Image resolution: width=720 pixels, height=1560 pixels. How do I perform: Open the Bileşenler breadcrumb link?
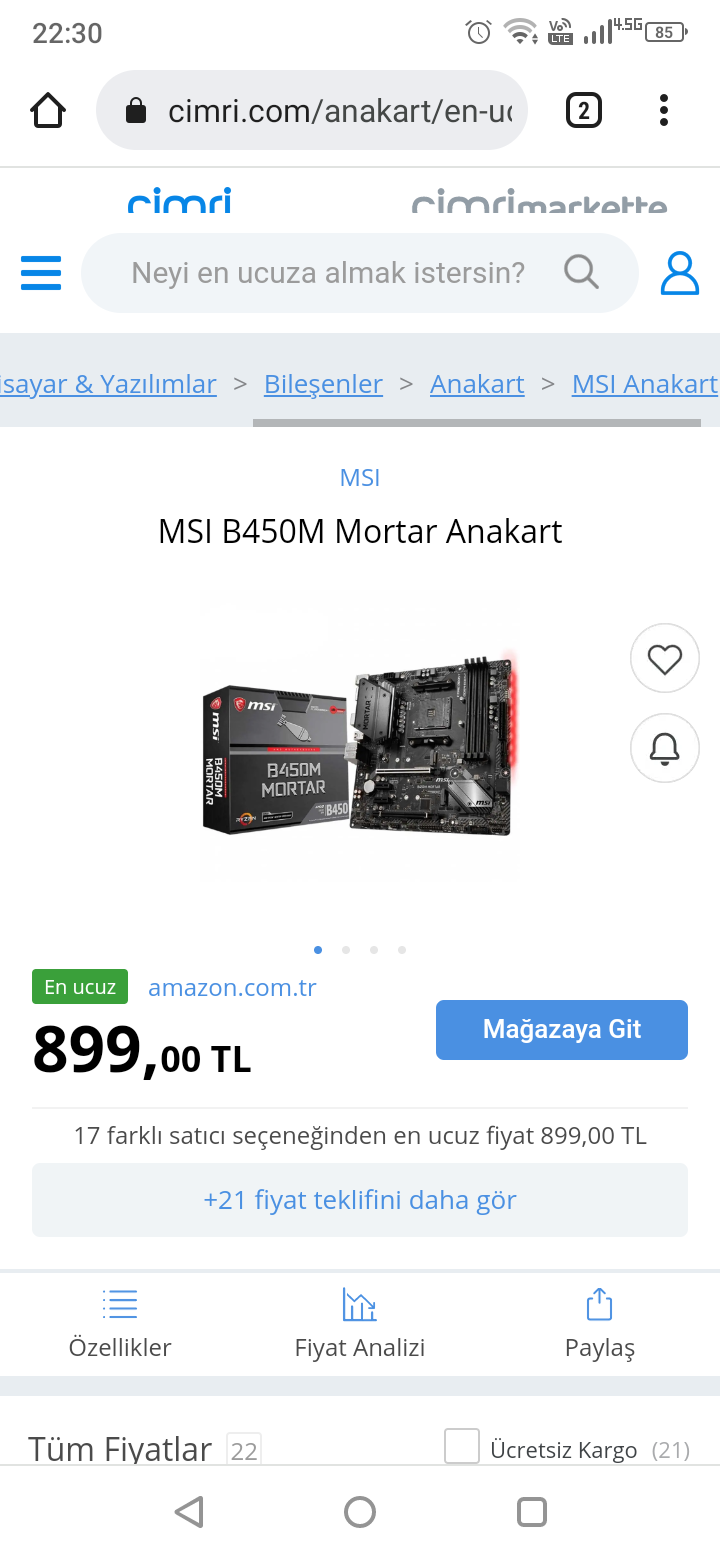323,384
